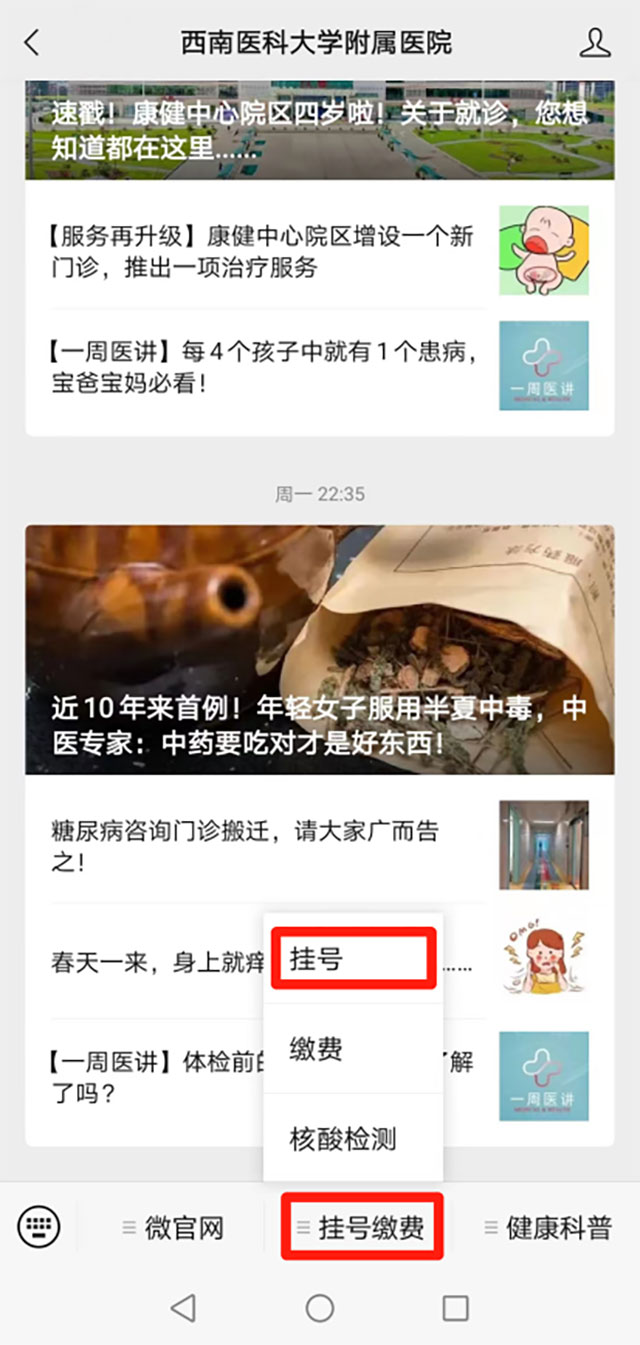Choose 缴费 in the popup menu
Image resolution: width=640 pixels, height=1345 pixels.
[x=353, y=1049]
